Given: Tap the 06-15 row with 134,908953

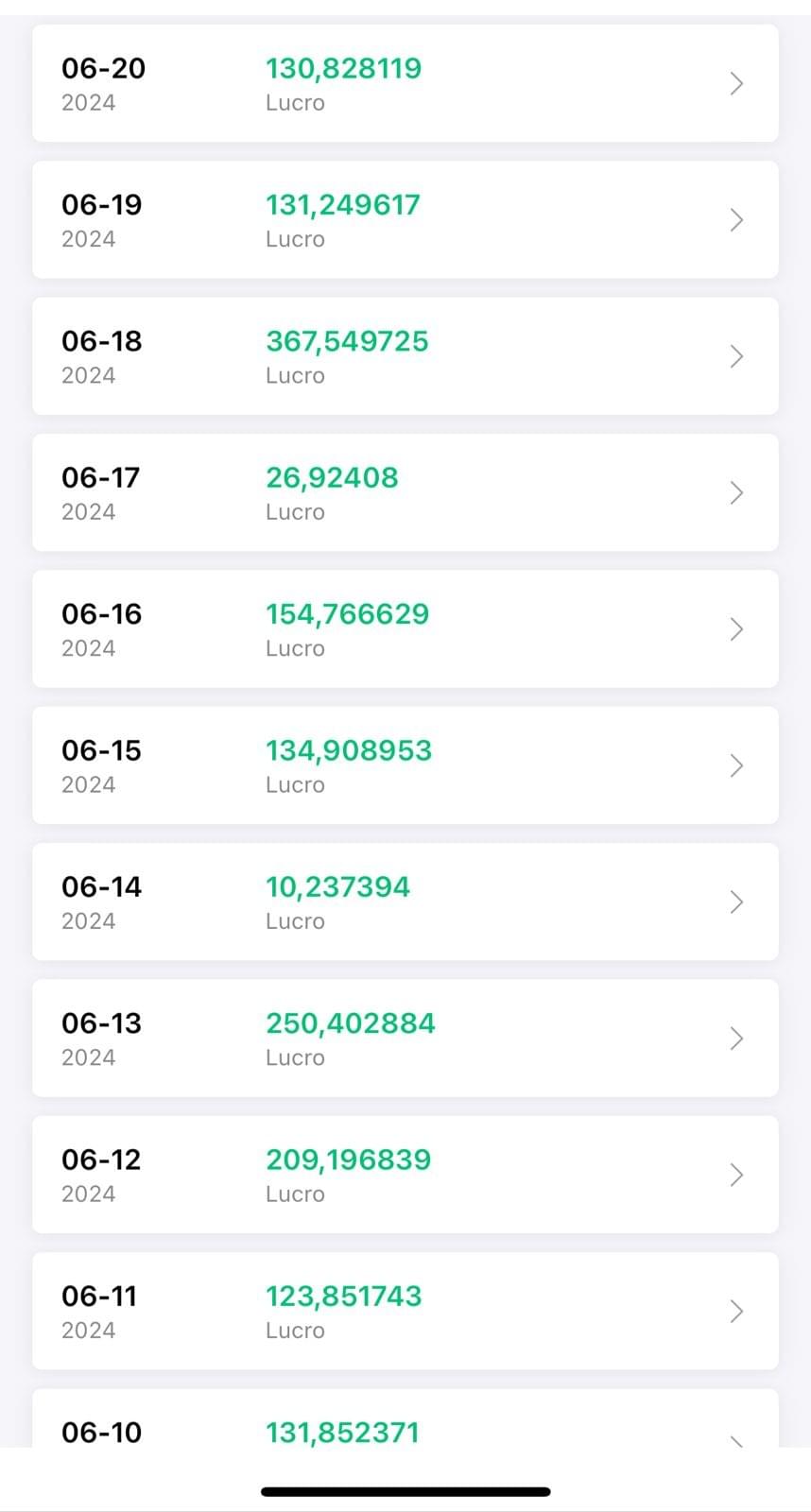Looking at the screenshot, I should pos(405,765).
